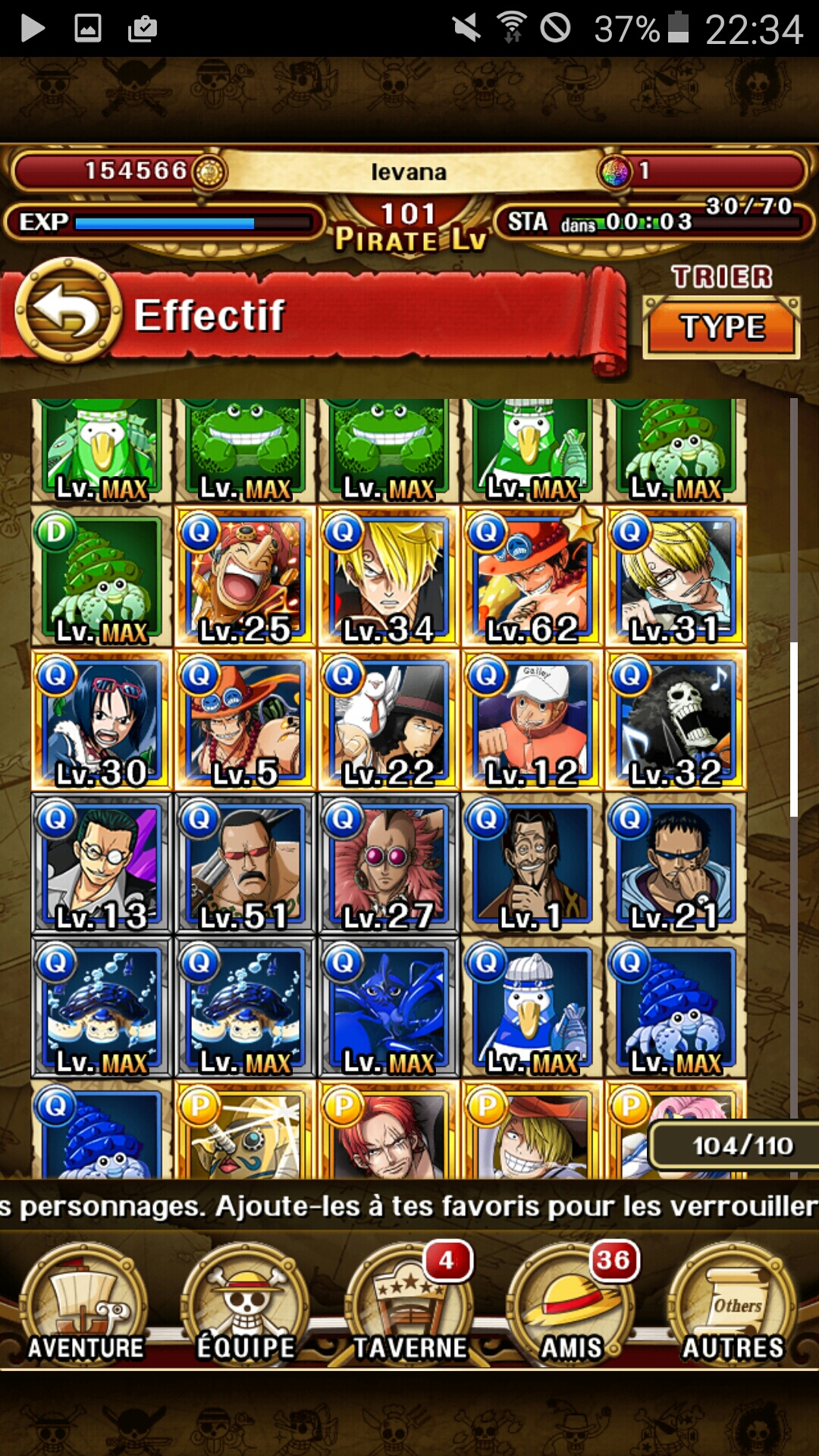
Task: Open the starred Lv.62 character
Action: (532, 577)
